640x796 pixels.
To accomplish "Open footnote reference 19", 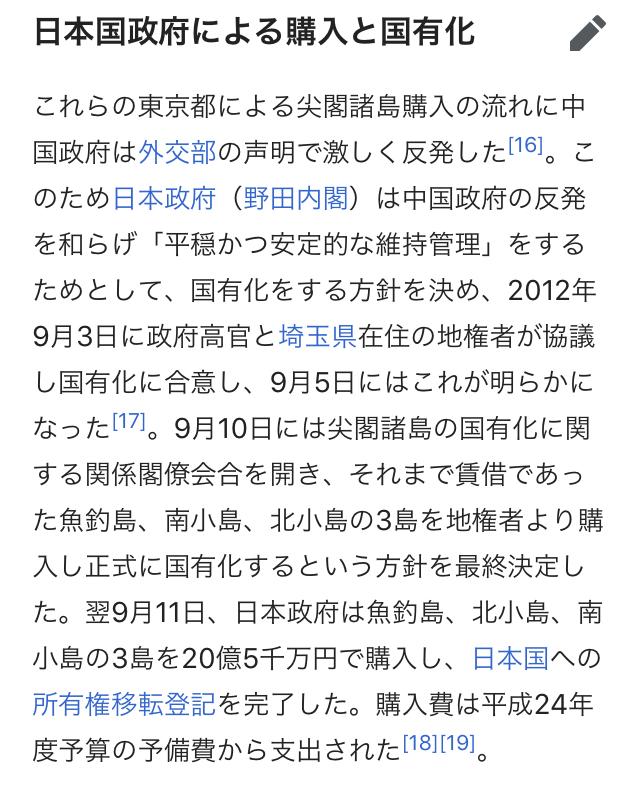I will [456, 745].
